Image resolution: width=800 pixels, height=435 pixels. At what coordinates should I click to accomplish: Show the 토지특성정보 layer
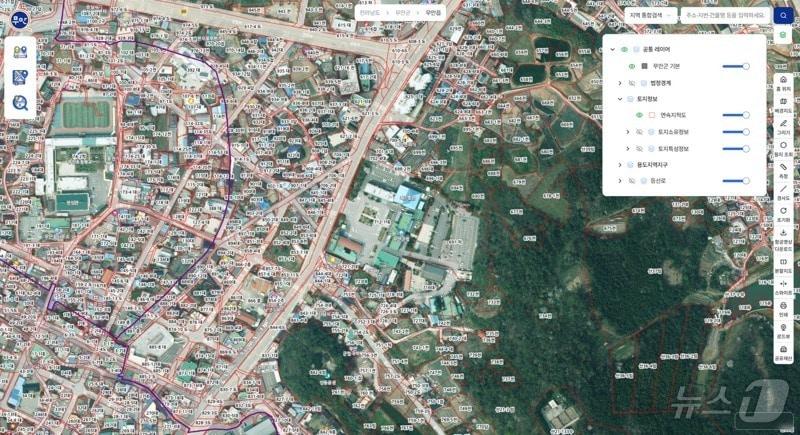pyautogui.click(x=638, y=148)
